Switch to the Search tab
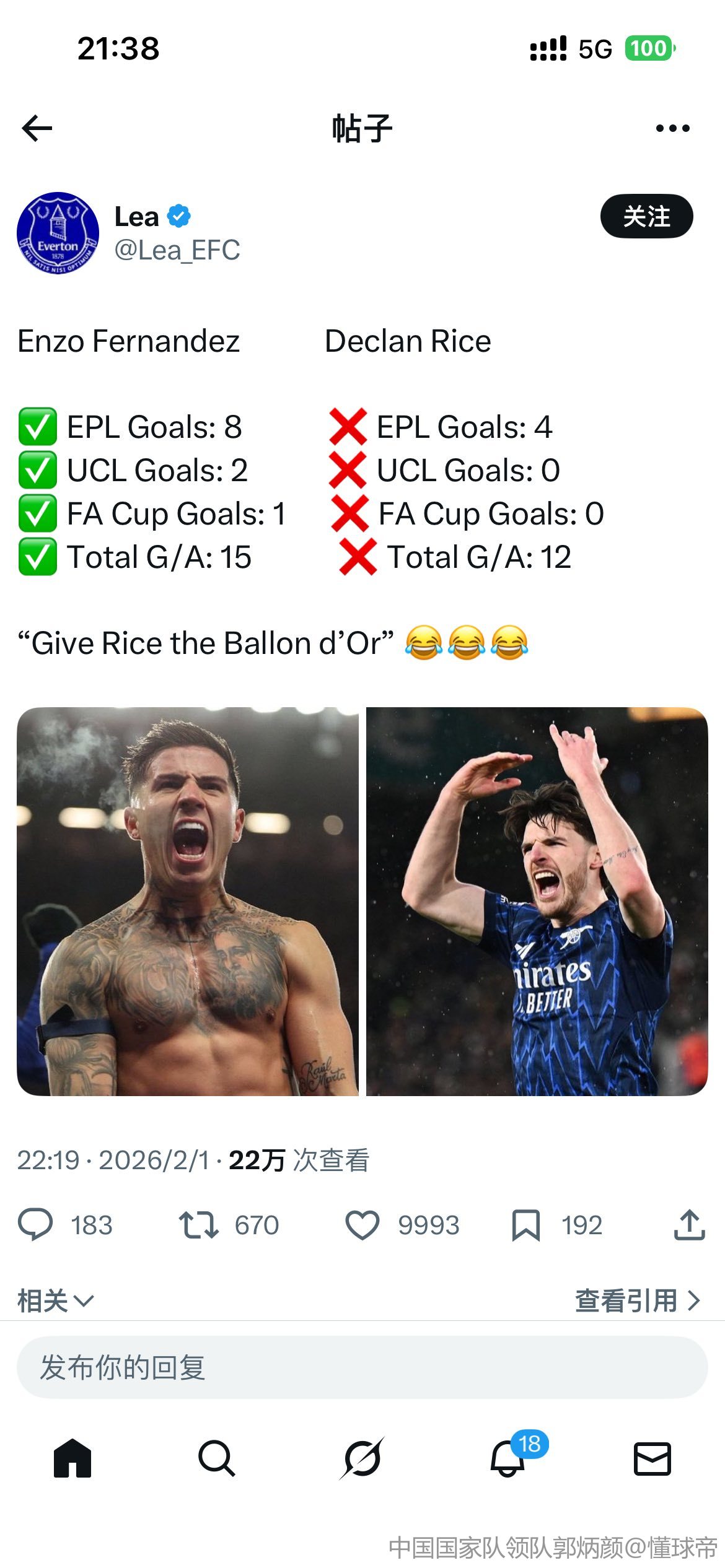The image size is (725, 1568). 217,1458
